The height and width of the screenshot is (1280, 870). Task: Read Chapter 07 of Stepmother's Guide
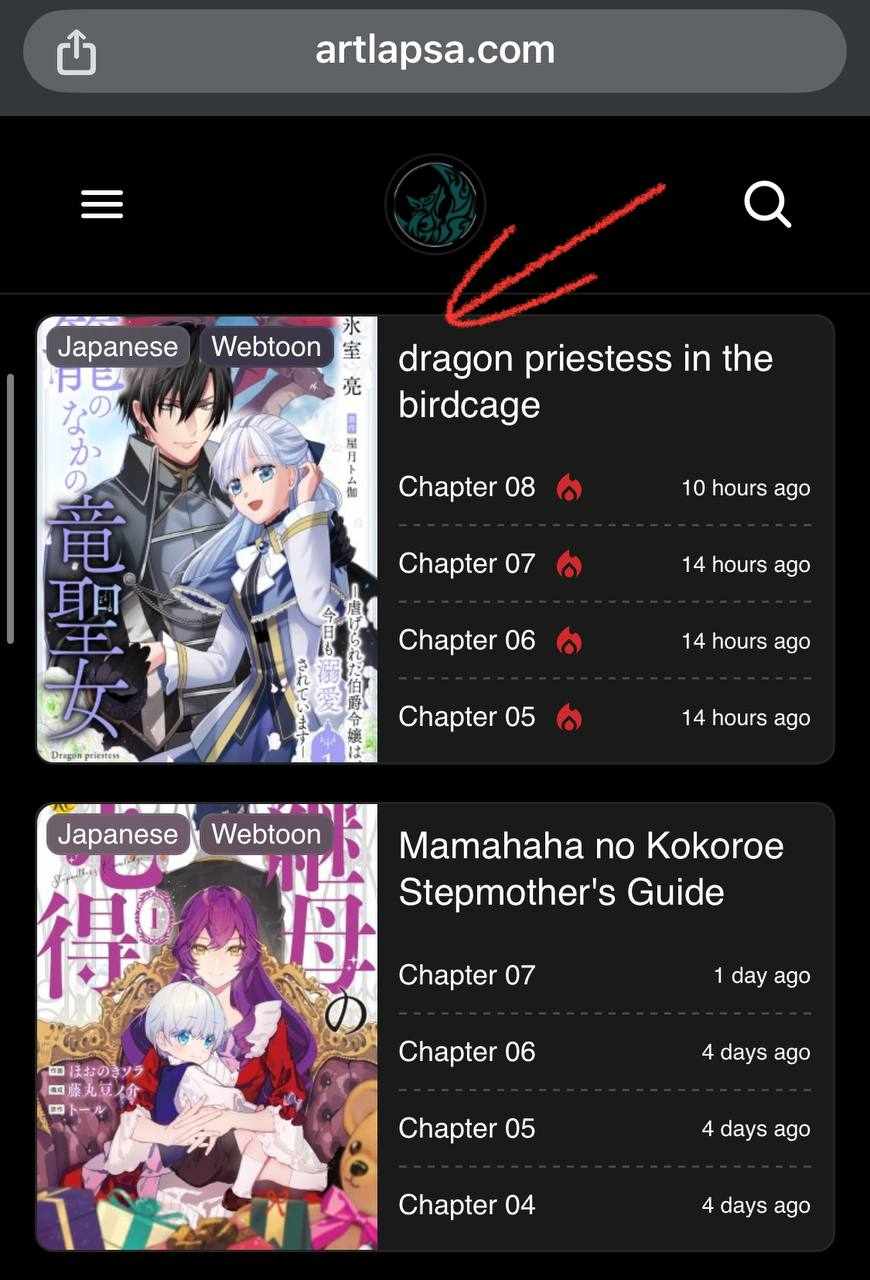click(x=467, y=975)
